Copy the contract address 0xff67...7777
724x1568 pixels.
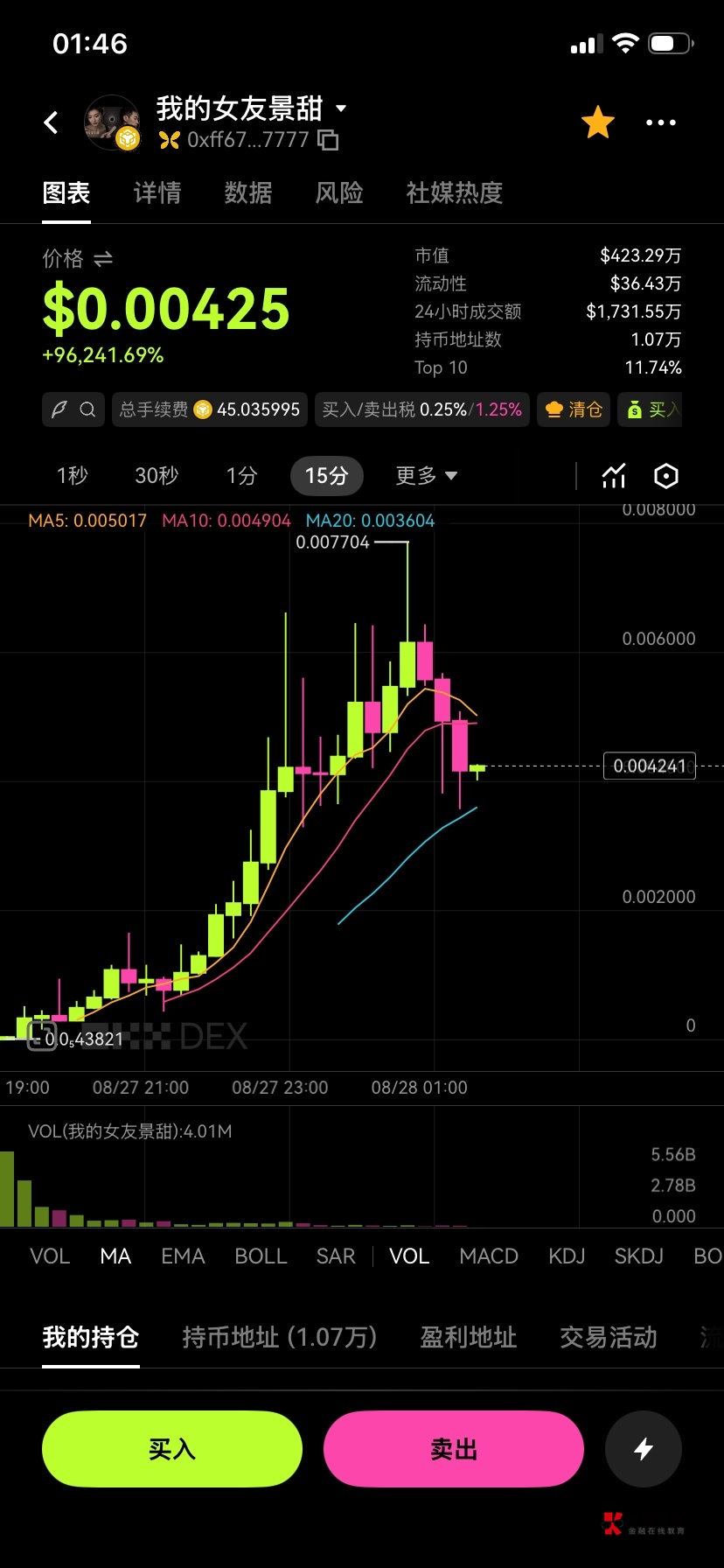click(x=328, y=140)
